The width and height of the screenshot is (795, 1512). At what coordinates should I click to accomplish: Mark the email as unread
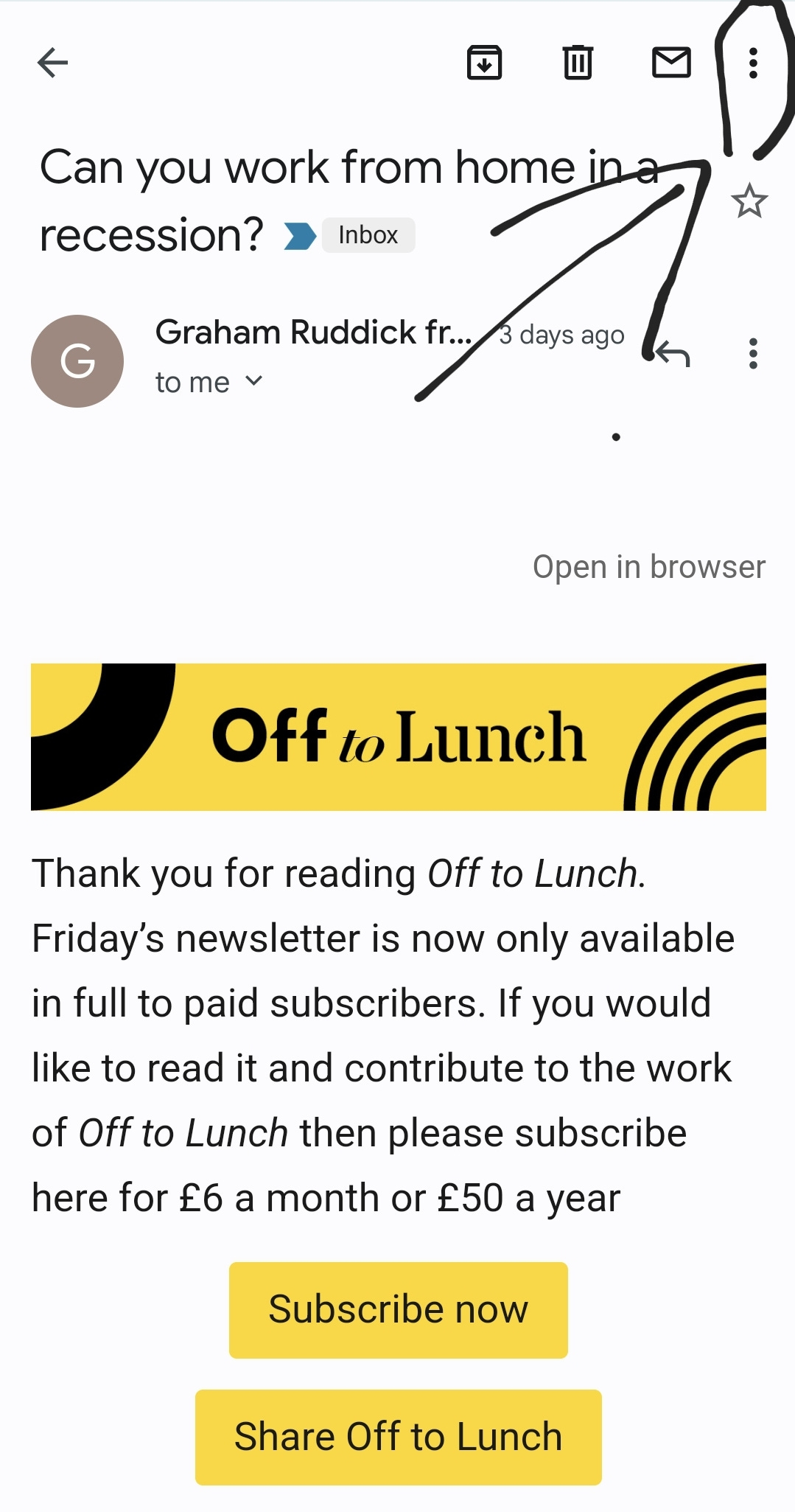[671, 63]
